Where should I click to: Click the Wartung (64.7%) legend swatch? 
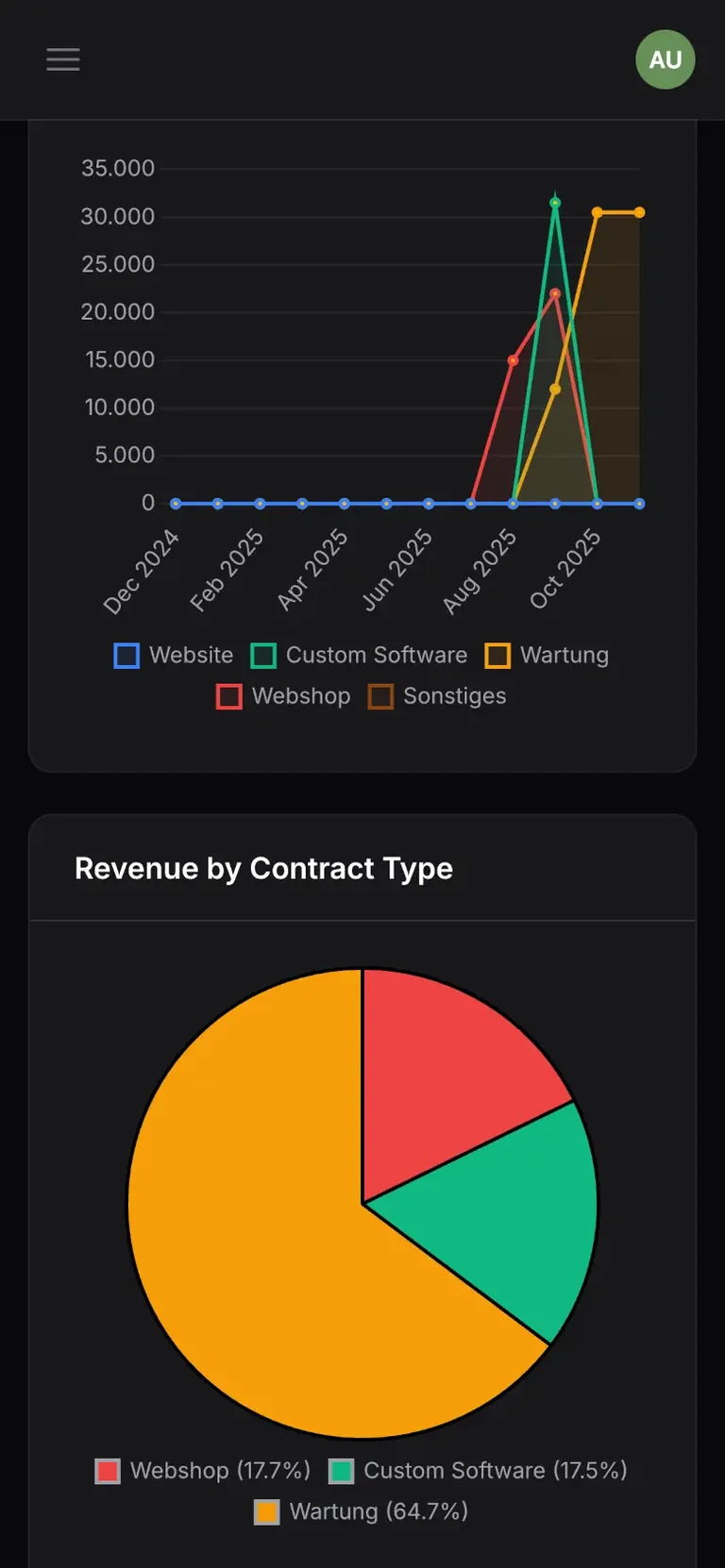pyautogui.click(x=265, y=1510)
